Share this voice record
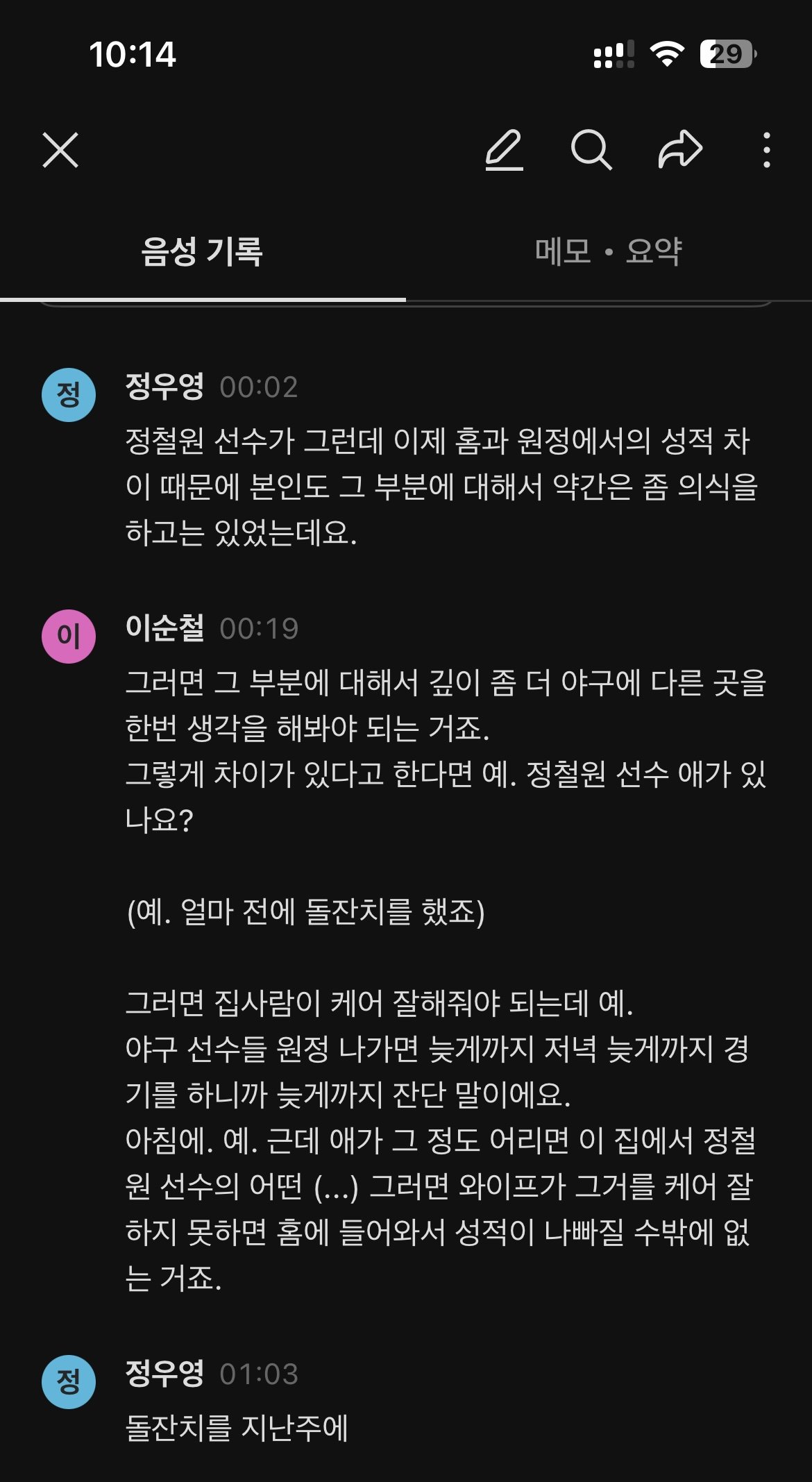The width and height of the screenshot is (812, 1482). pos(679,150)
